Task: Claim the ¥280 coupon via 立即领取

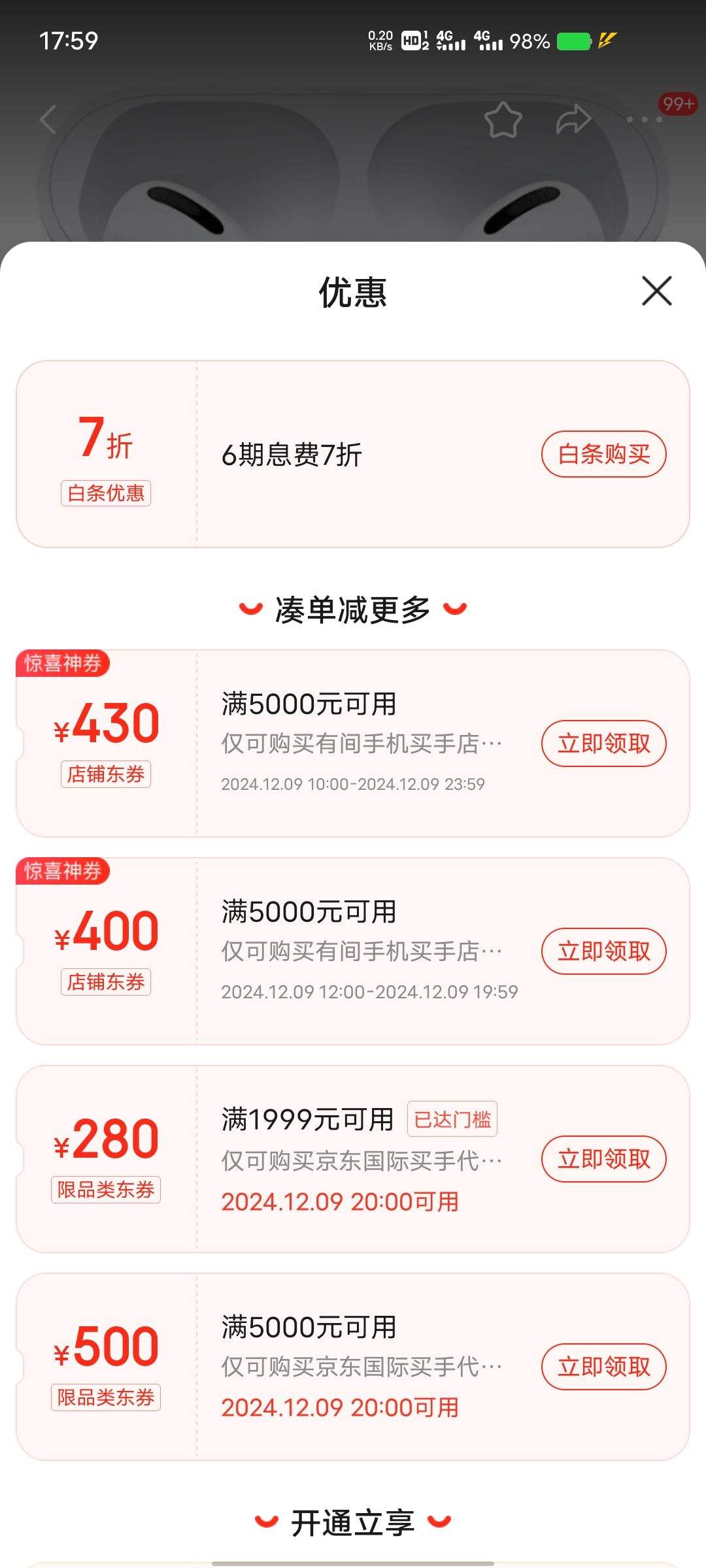Action: coord(603,1158)
